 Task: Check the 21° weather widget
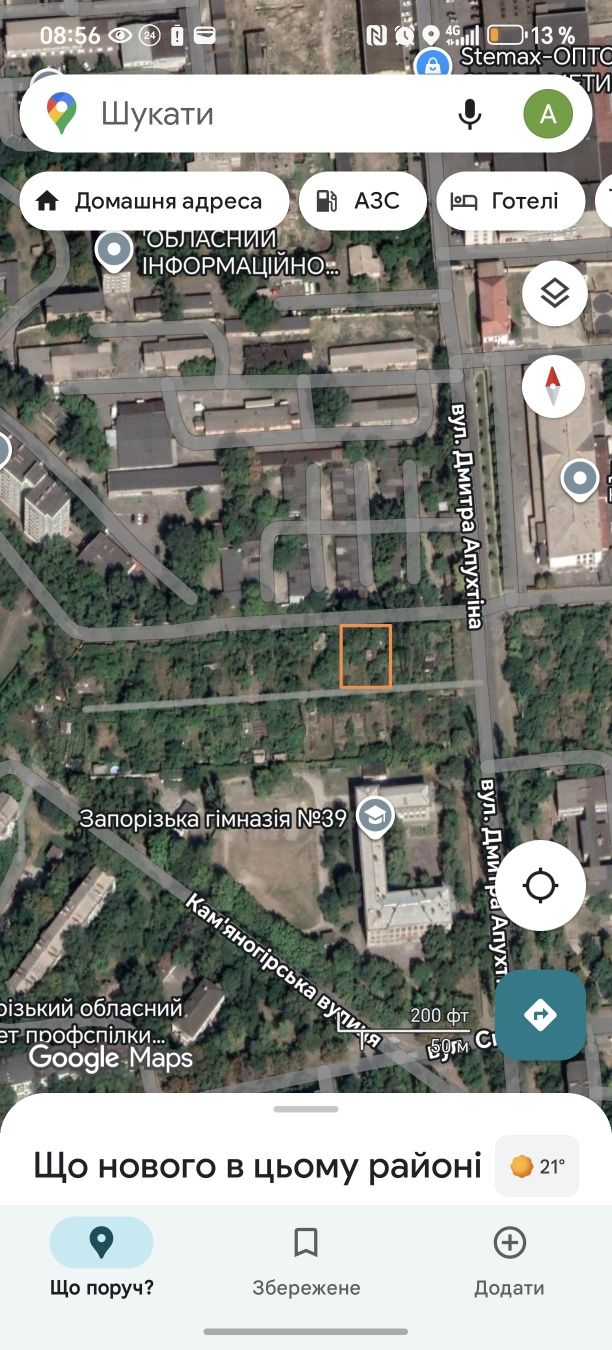pyautogui.click(x=537, y=1166)
